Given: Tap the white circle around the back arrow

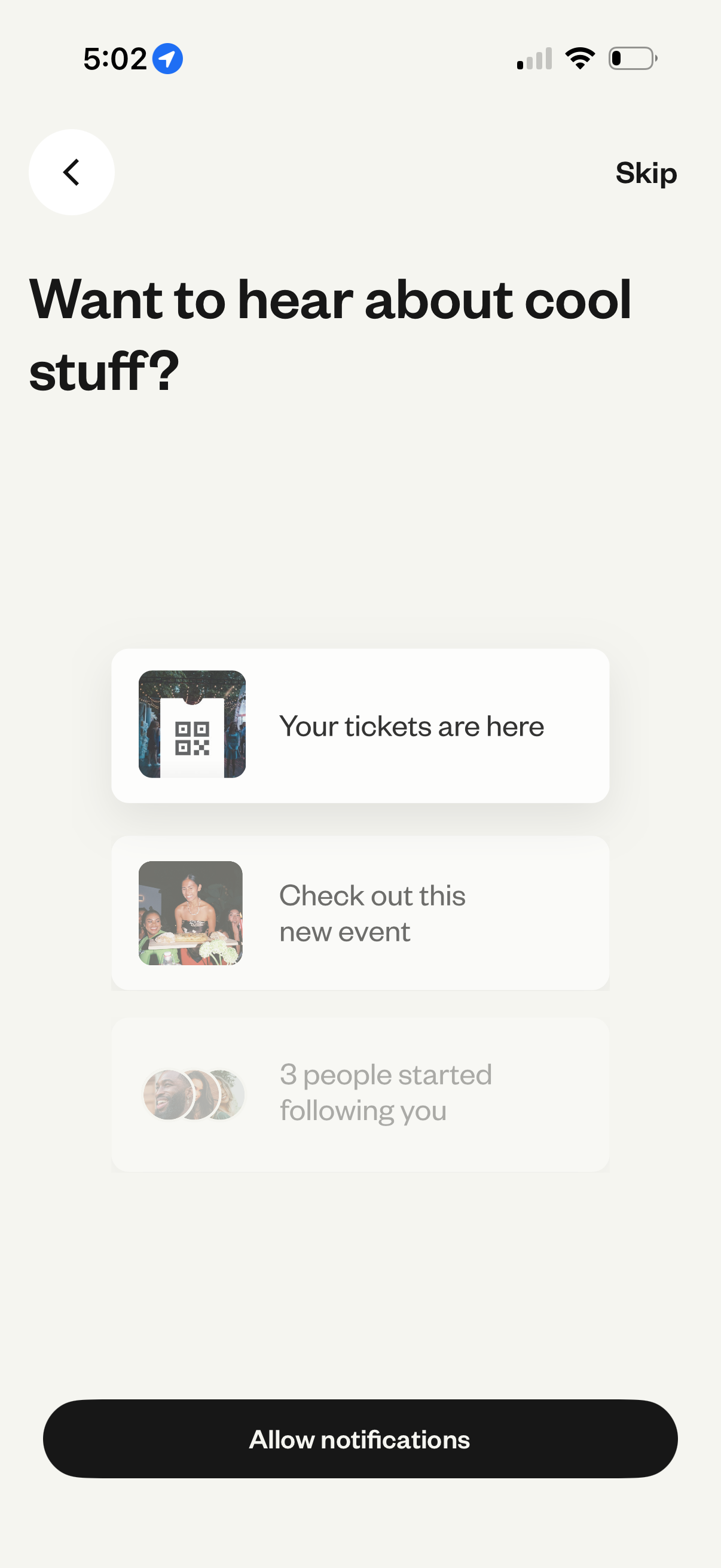Looking at the screenshot, I should click(x=71, y=173).
